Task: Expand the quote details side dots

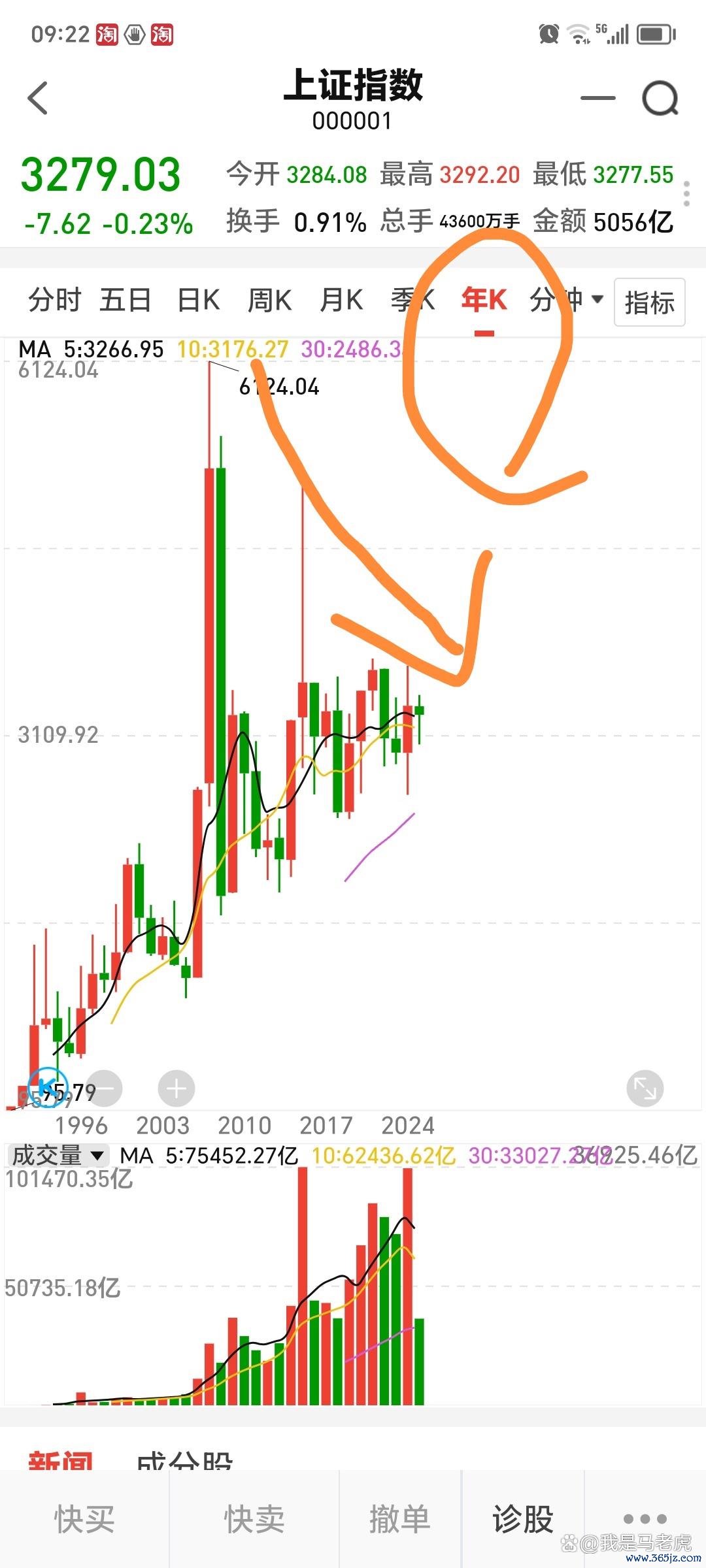Action: point(686,194)
